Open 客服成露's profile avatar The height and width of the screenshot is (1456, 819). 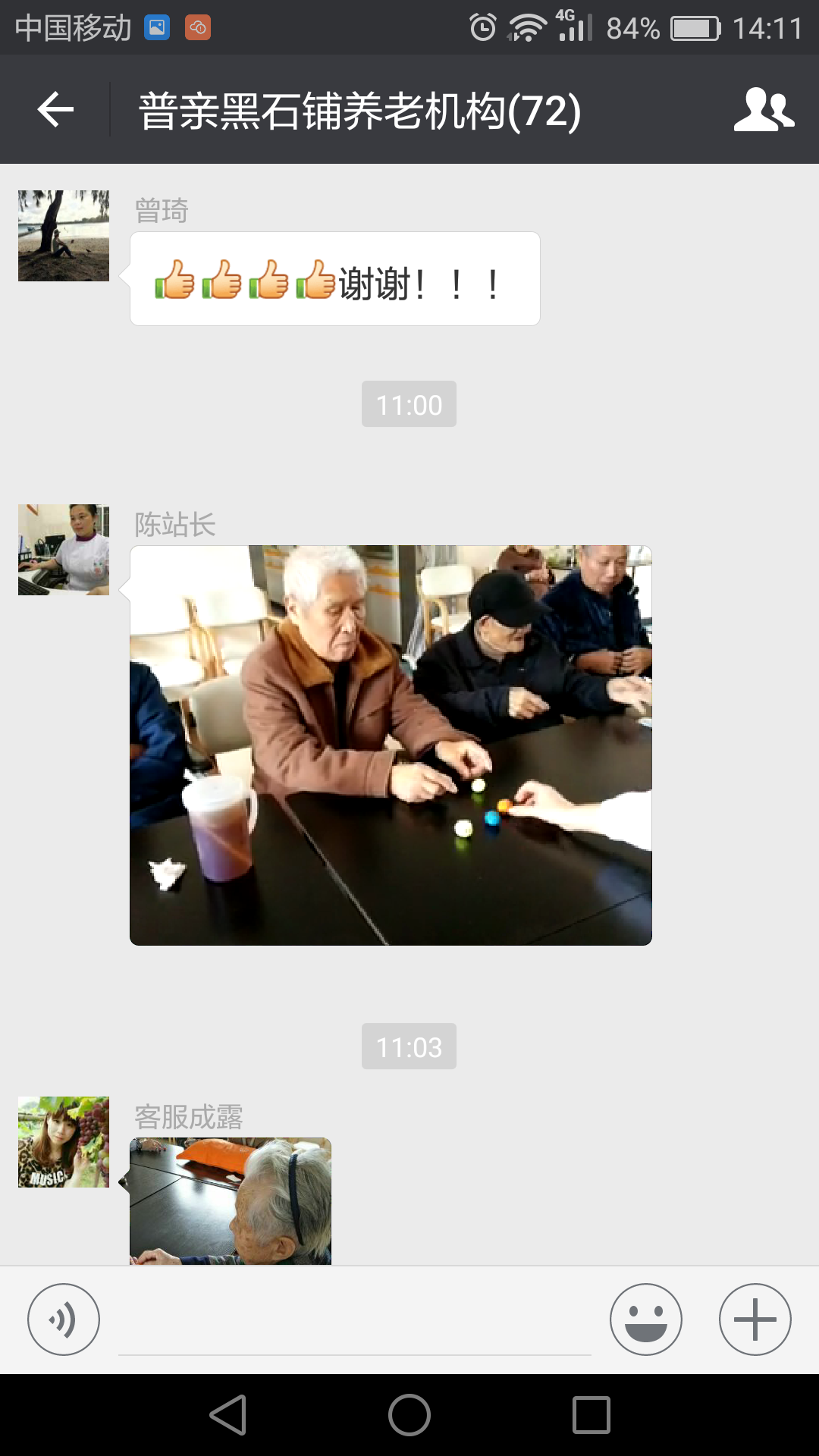64,1141
